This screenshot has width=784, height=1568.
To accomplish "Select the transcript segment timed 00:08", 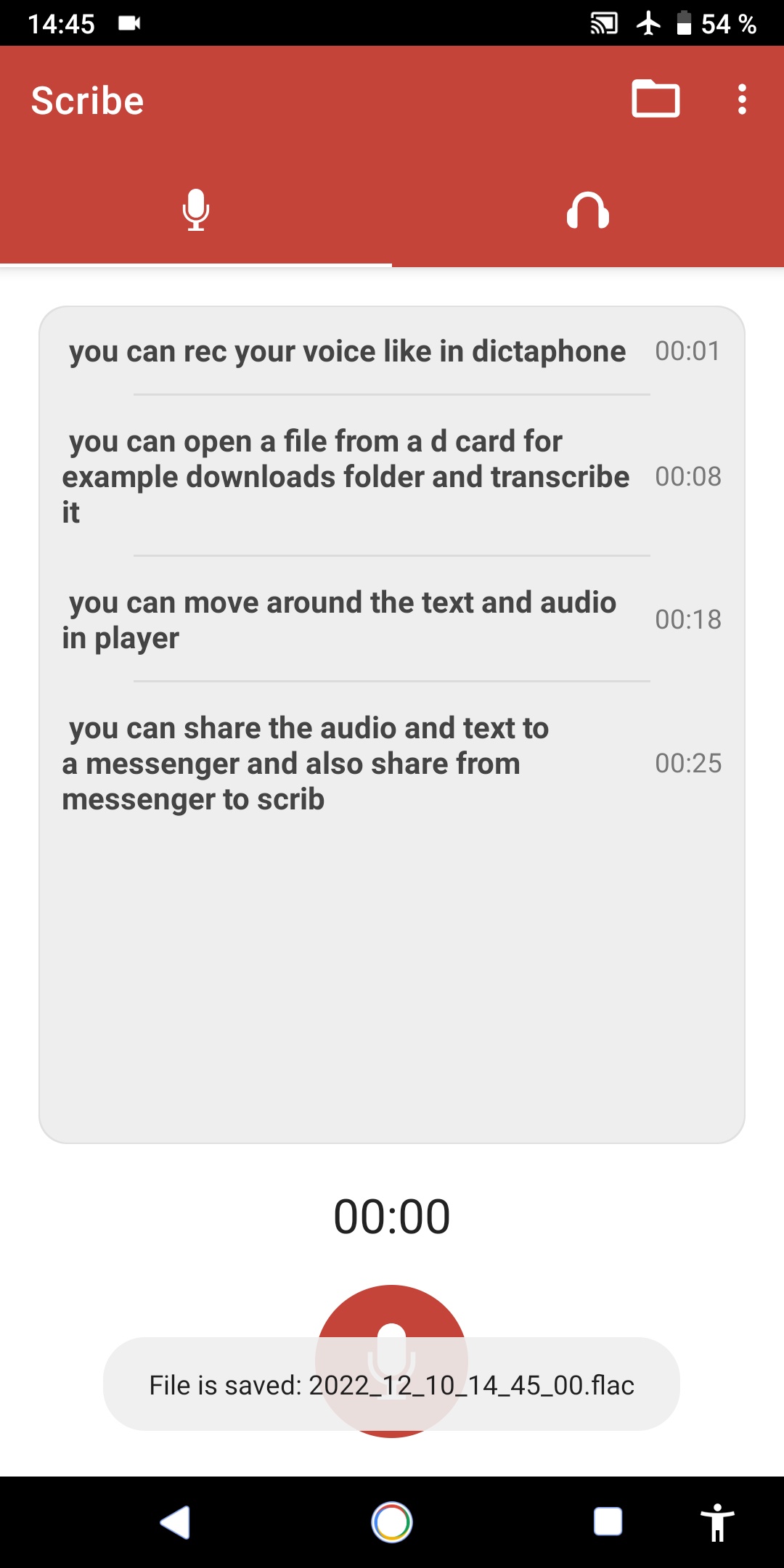I will [392, 476].
